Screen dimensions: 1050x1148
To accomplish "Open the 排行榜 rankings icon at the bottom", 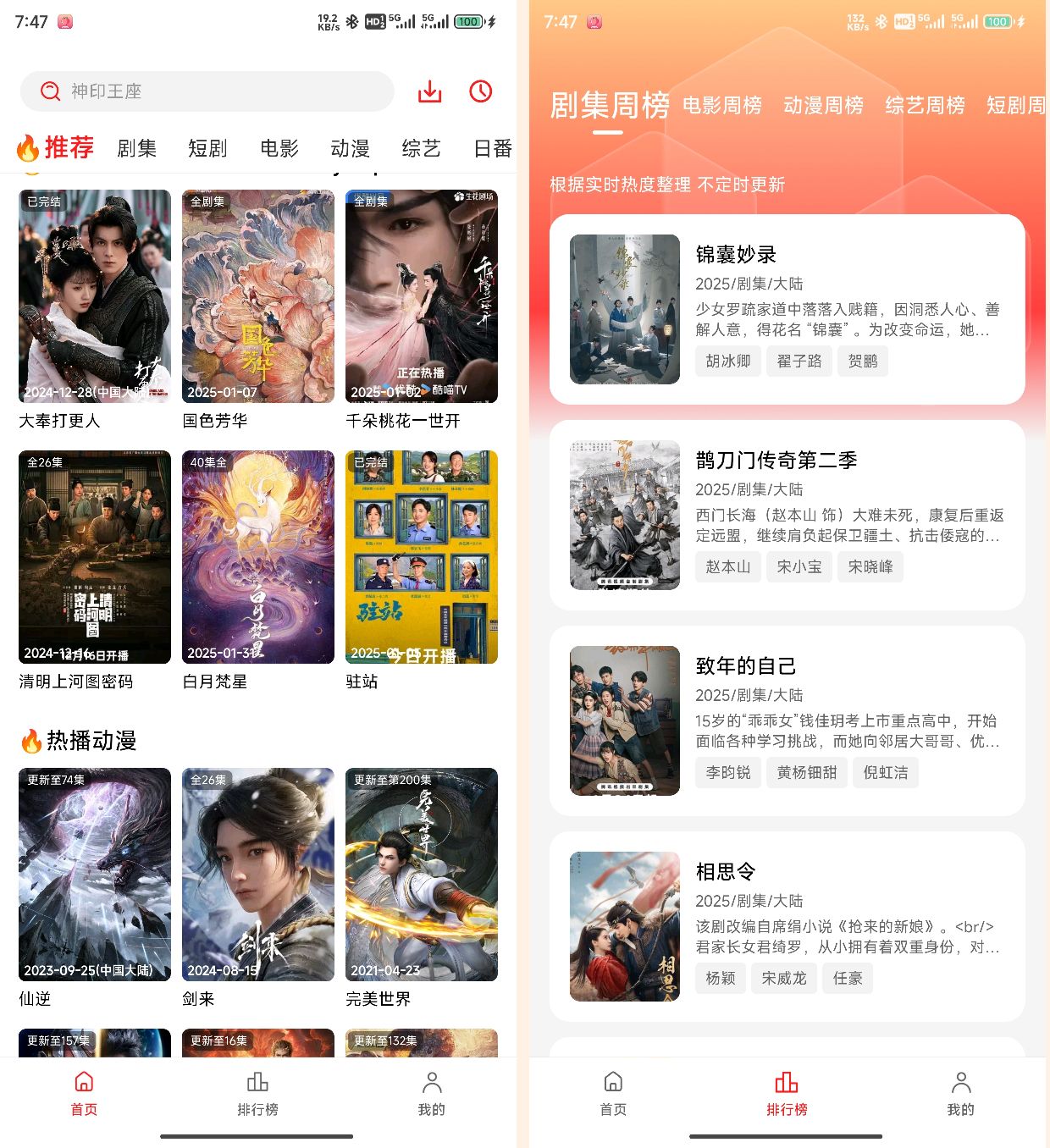I will pos(257,1092).
